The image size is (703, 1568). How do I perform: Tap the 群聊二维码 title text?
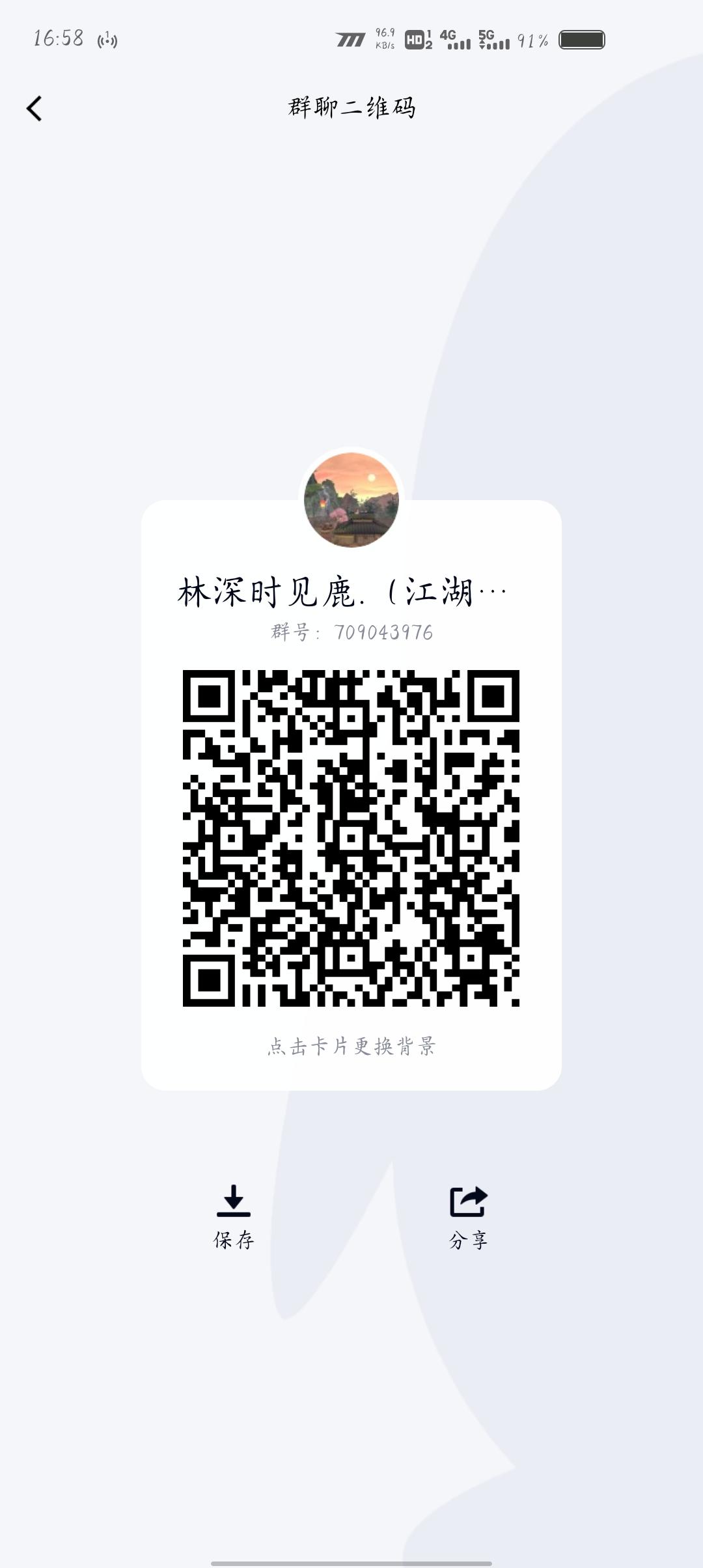click(351, 109)
